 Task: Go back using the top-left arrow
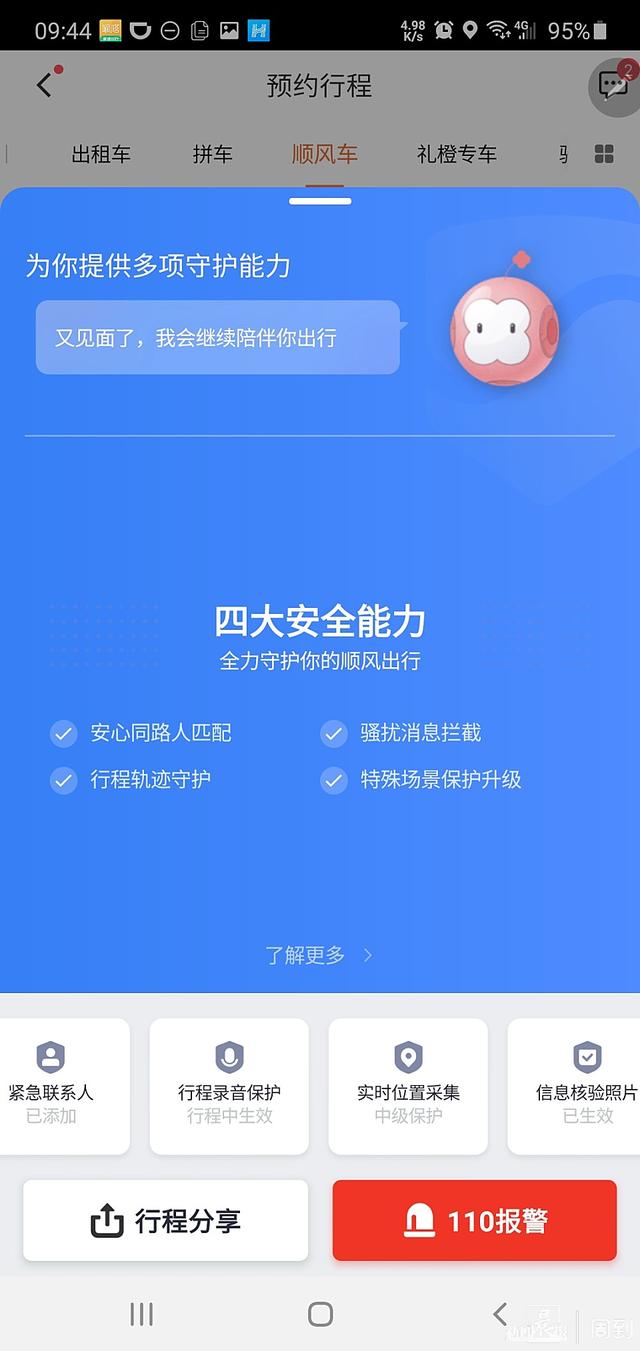pos(44,85)
